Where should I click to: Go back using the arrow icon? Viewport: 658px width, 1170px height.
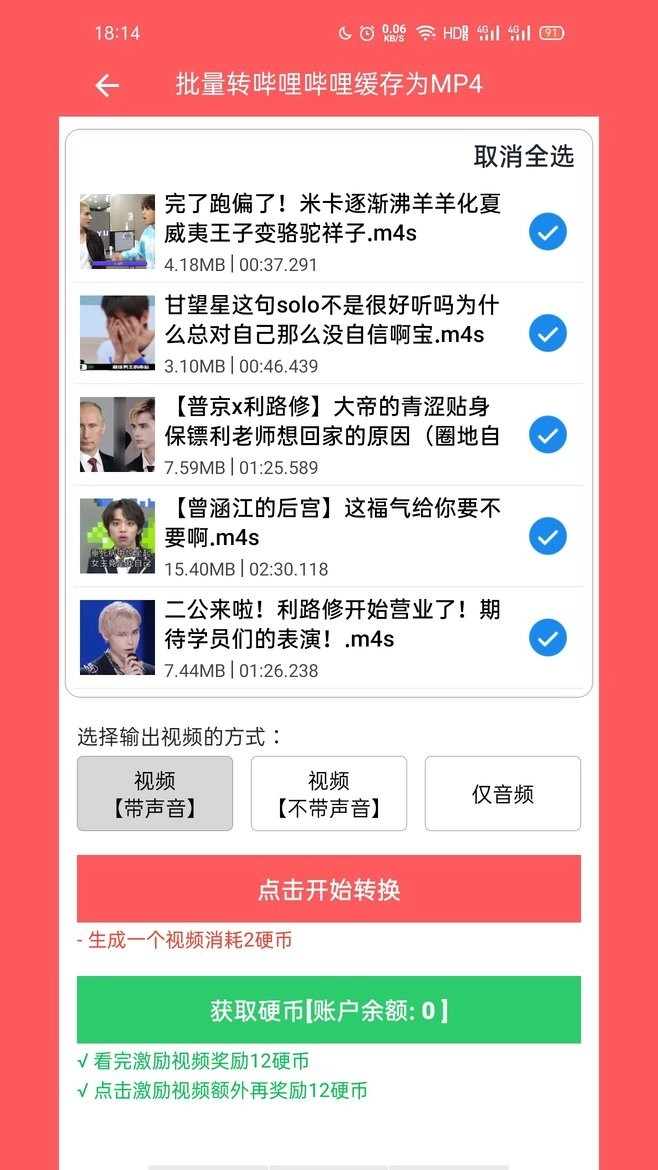click(x=107, y=85)
